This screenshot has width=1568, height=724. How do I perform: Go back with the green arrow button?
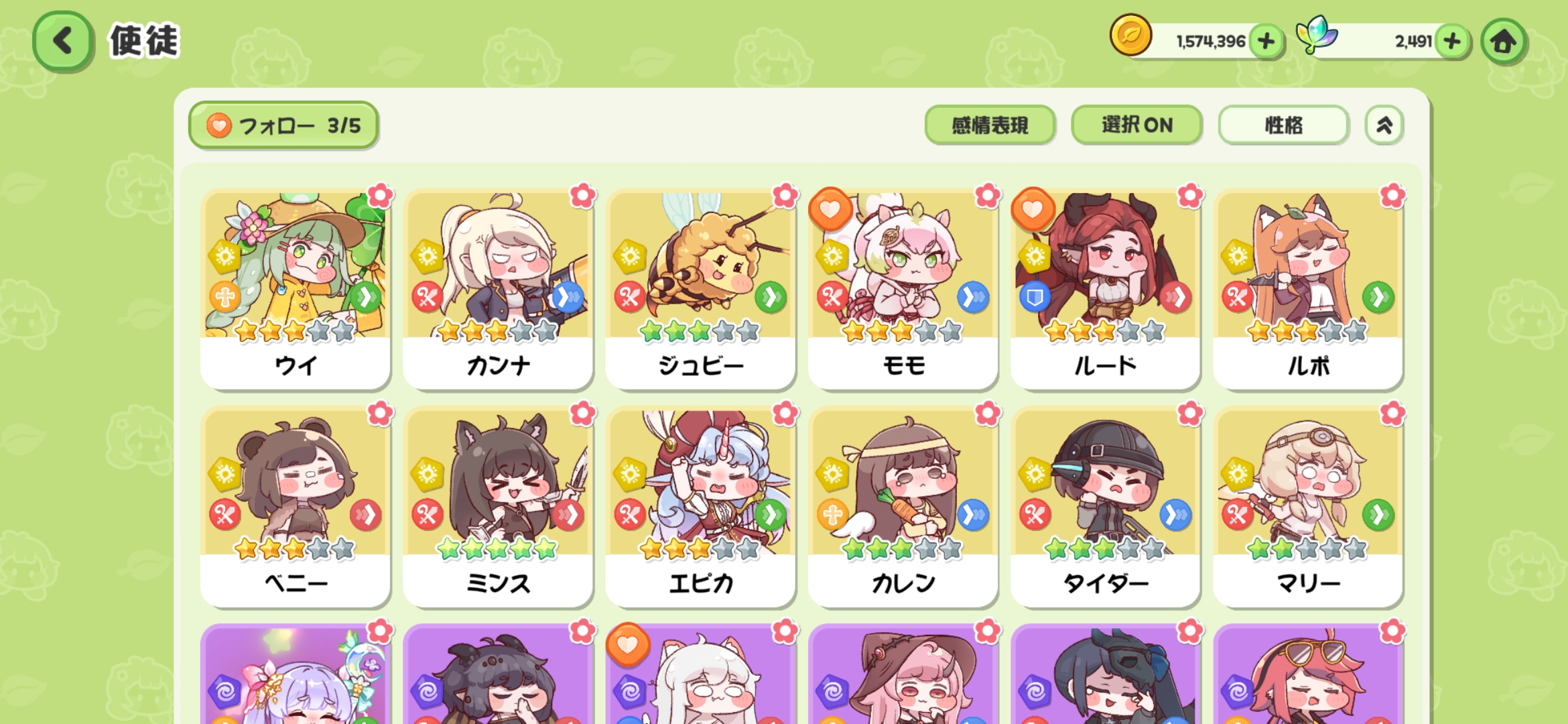62,41
